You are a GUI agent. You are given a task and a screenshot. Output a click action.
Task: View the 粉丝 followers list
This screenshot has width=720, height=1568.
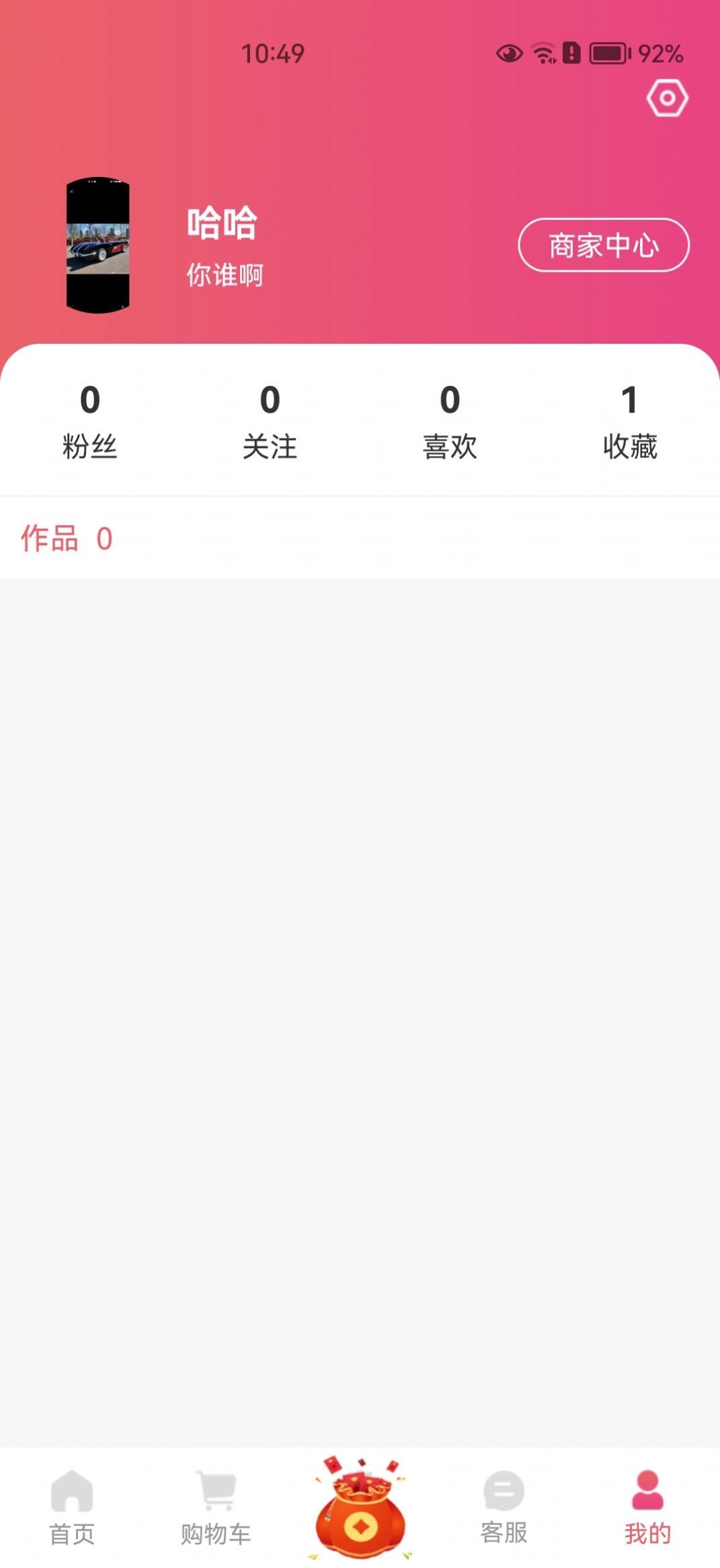tap(89, 421)
